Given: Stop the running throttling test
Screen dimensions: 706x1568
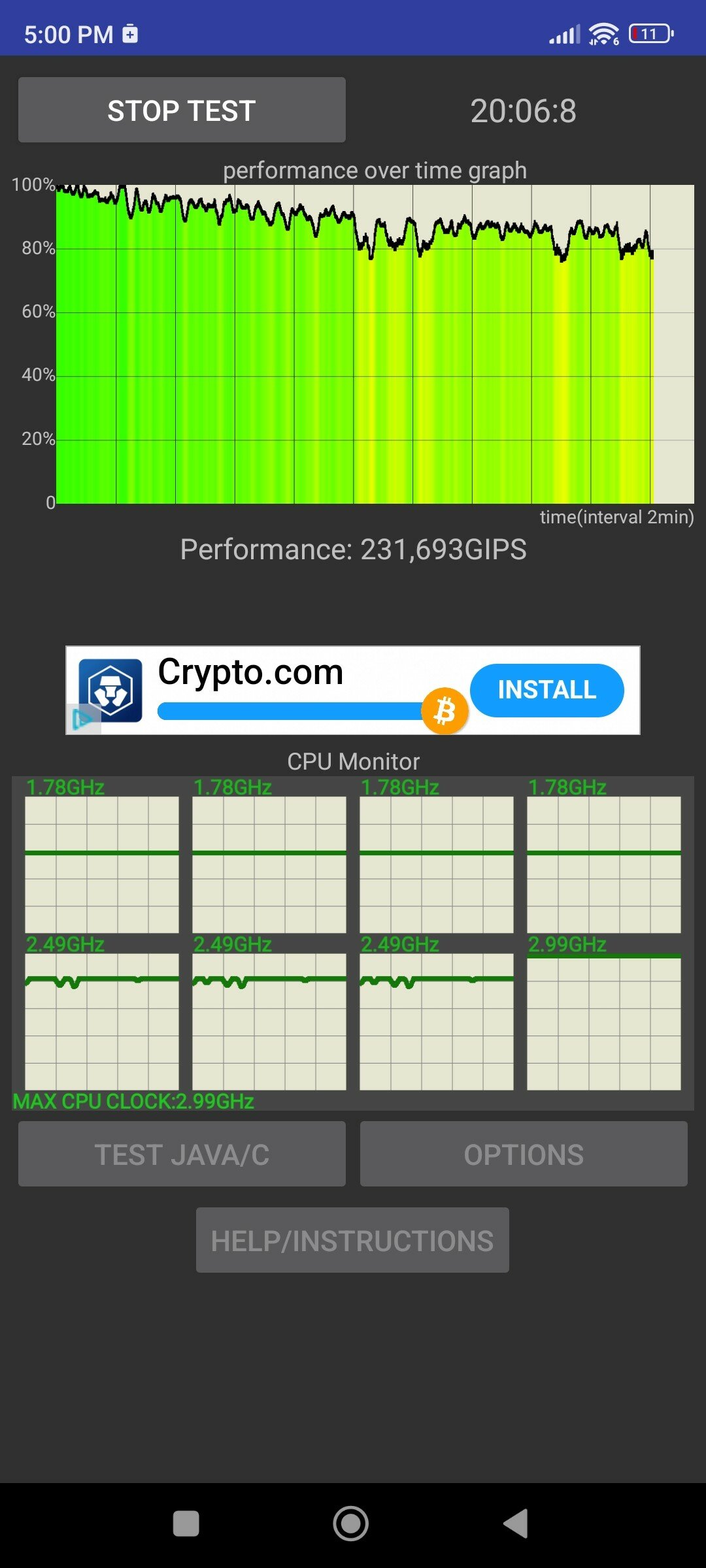Looking at the screenshot, I should pyautogui.click(x=182, y=110).
